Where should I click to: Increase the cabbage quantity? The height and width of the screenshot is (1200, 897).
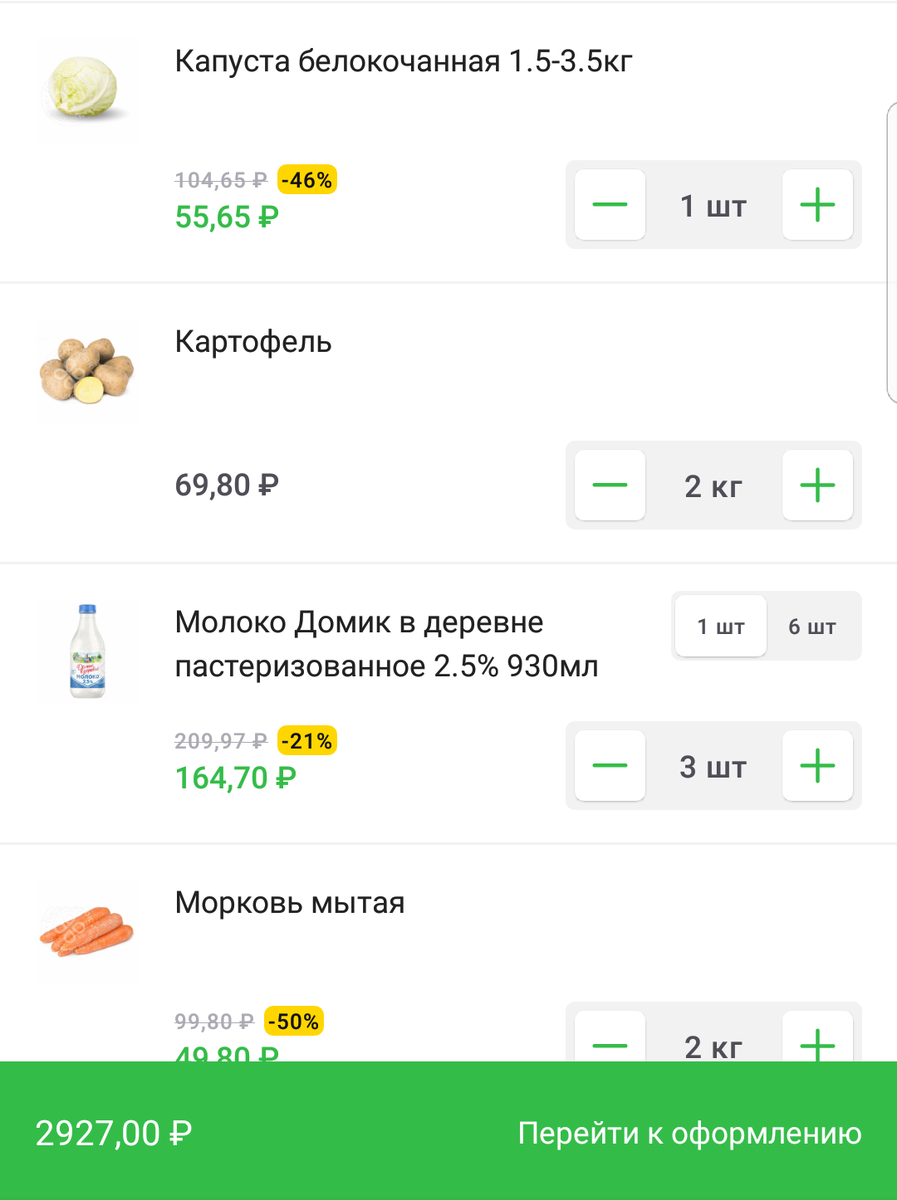click(817, 206)
